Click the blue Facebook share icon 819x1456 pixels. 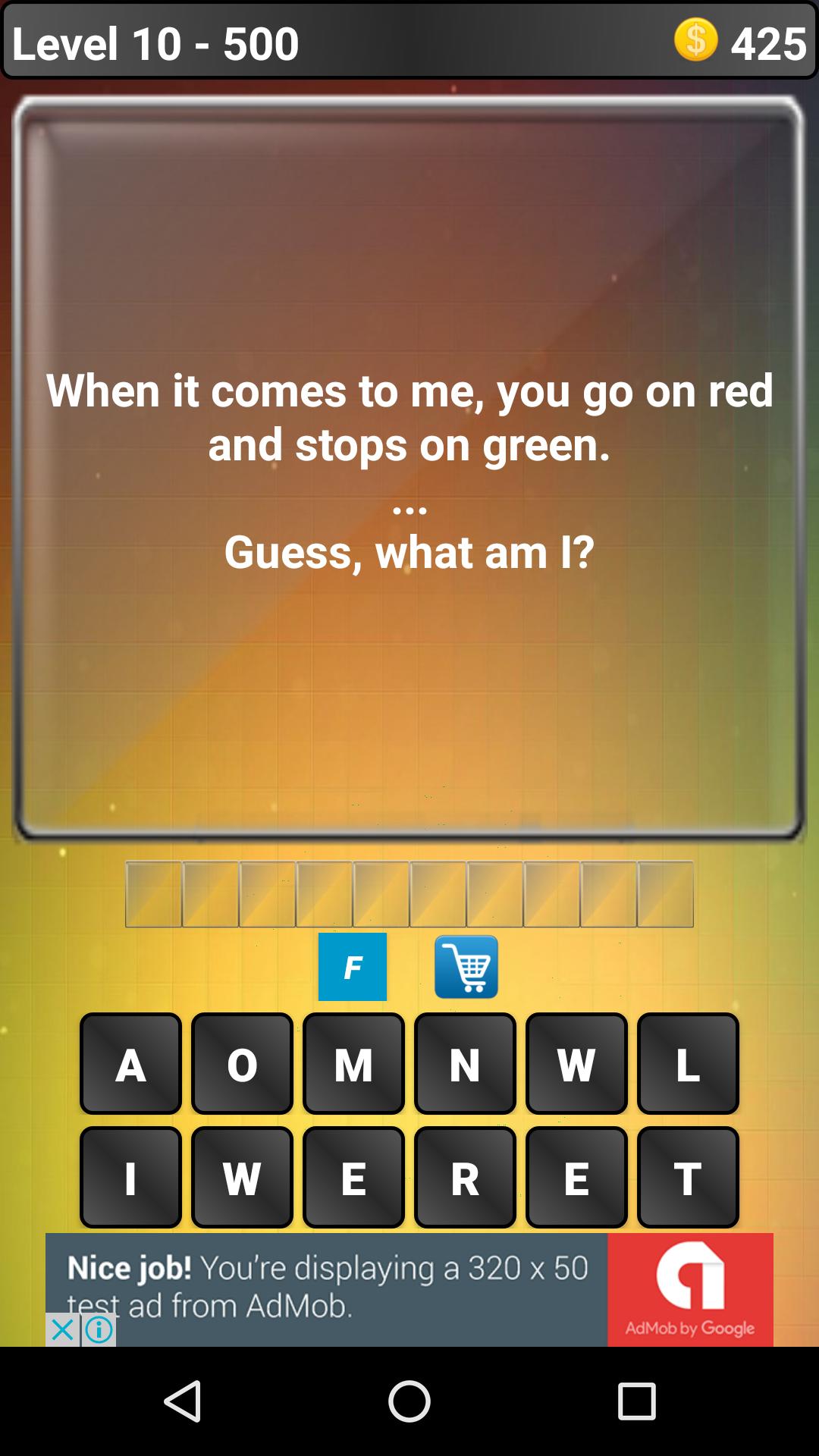(352, 966)
